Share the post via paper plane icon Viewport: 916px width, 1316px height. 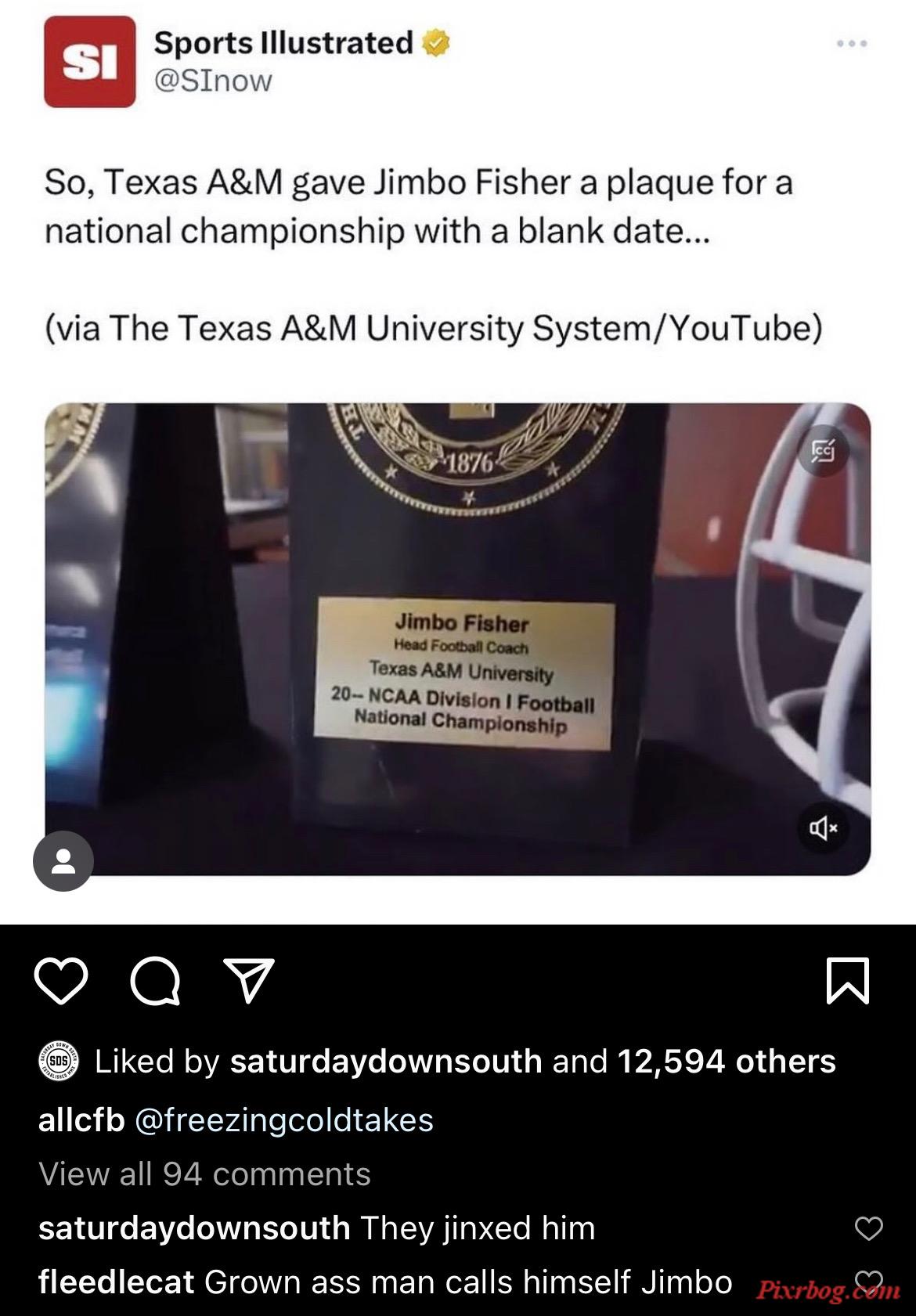pos(249,981)
